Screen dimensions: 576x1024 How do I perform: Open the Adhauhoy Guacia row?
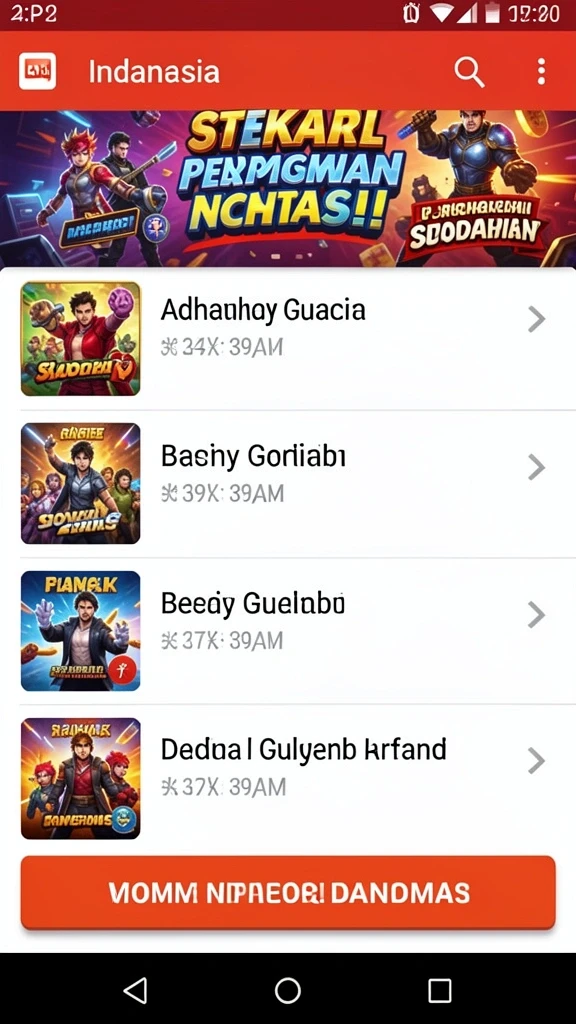pos(288,338)
